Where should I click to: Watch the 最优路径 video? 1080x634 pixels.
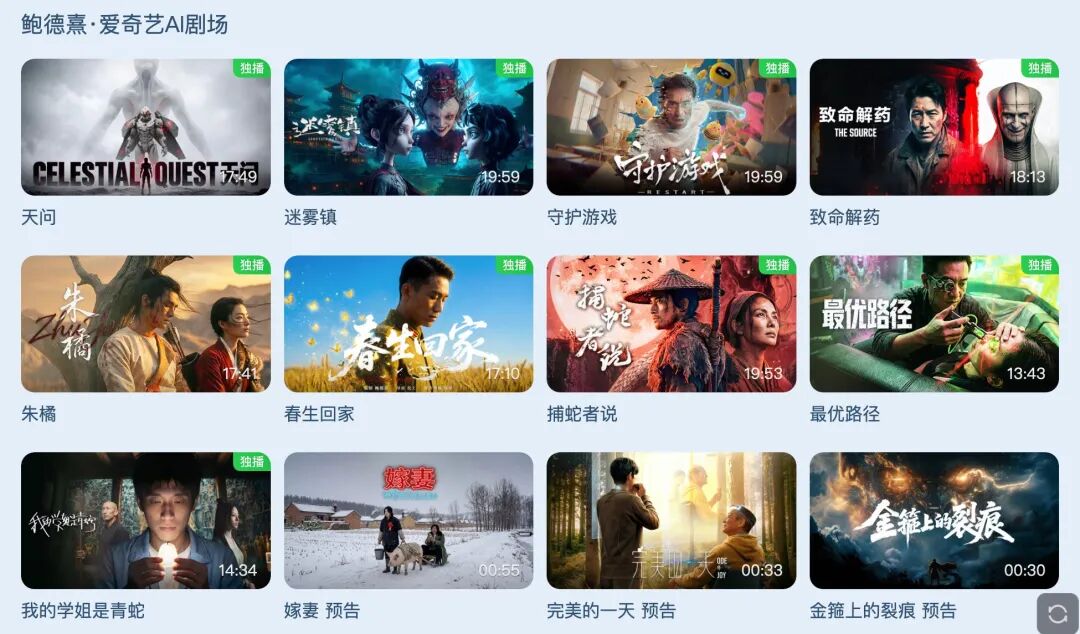934,324
